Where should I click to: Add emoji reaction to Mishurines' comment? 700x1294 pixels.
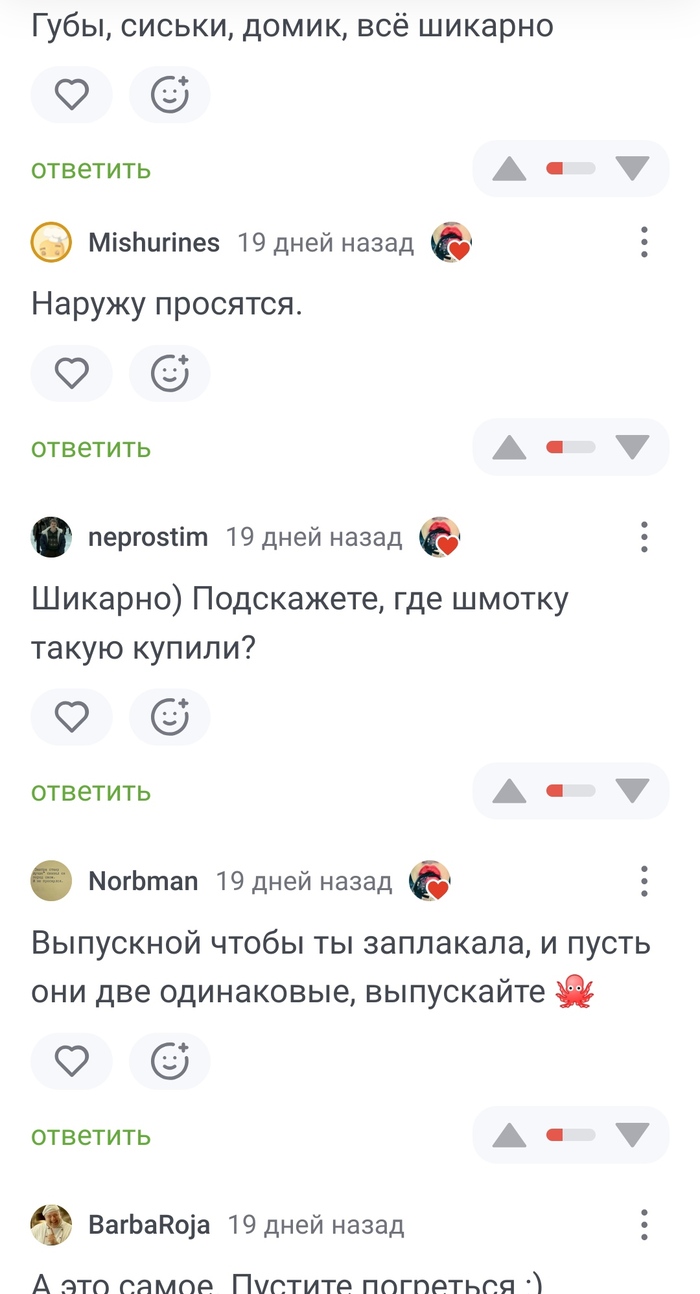[170, 373]
